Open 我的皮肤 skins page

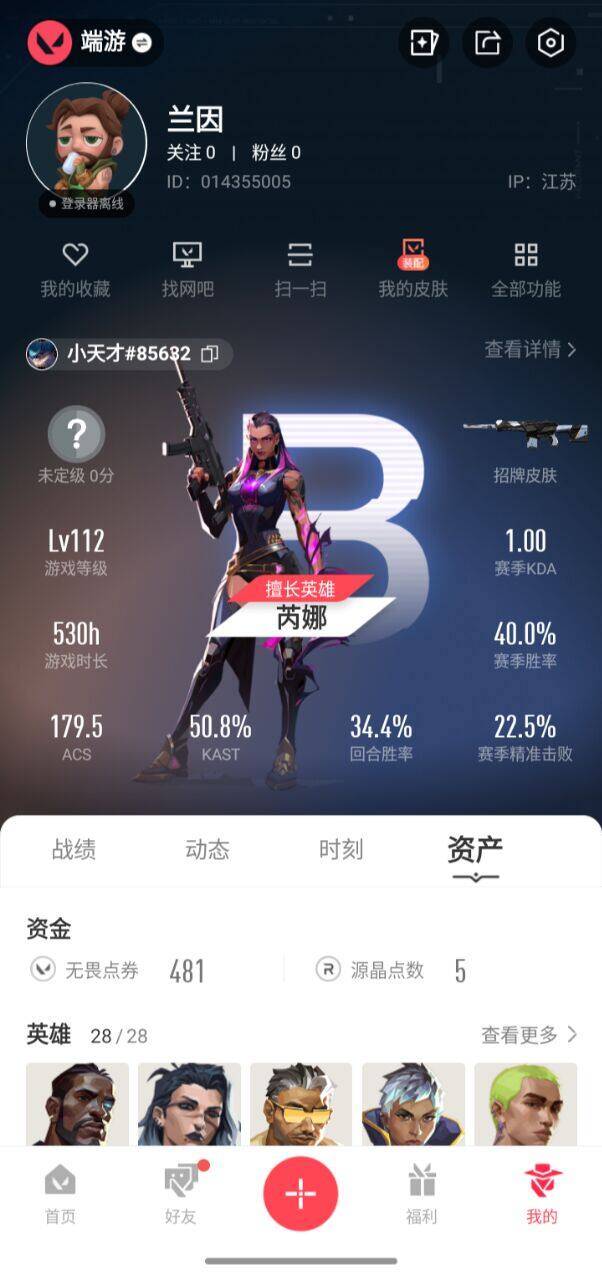(413, 270)
